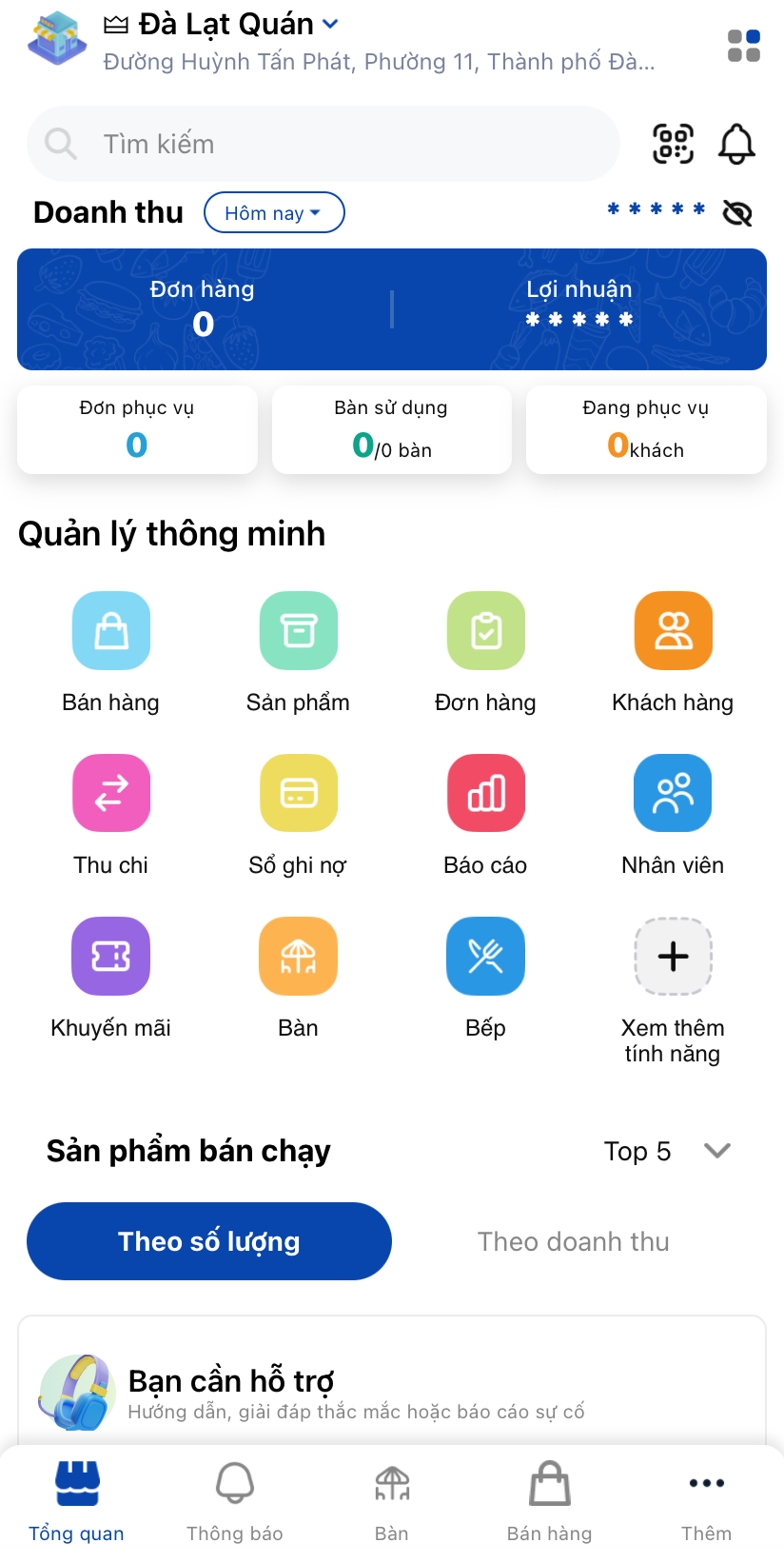784x1563 pixels.
Task: Open the four-squares menu icon
Action: point(743,46)
